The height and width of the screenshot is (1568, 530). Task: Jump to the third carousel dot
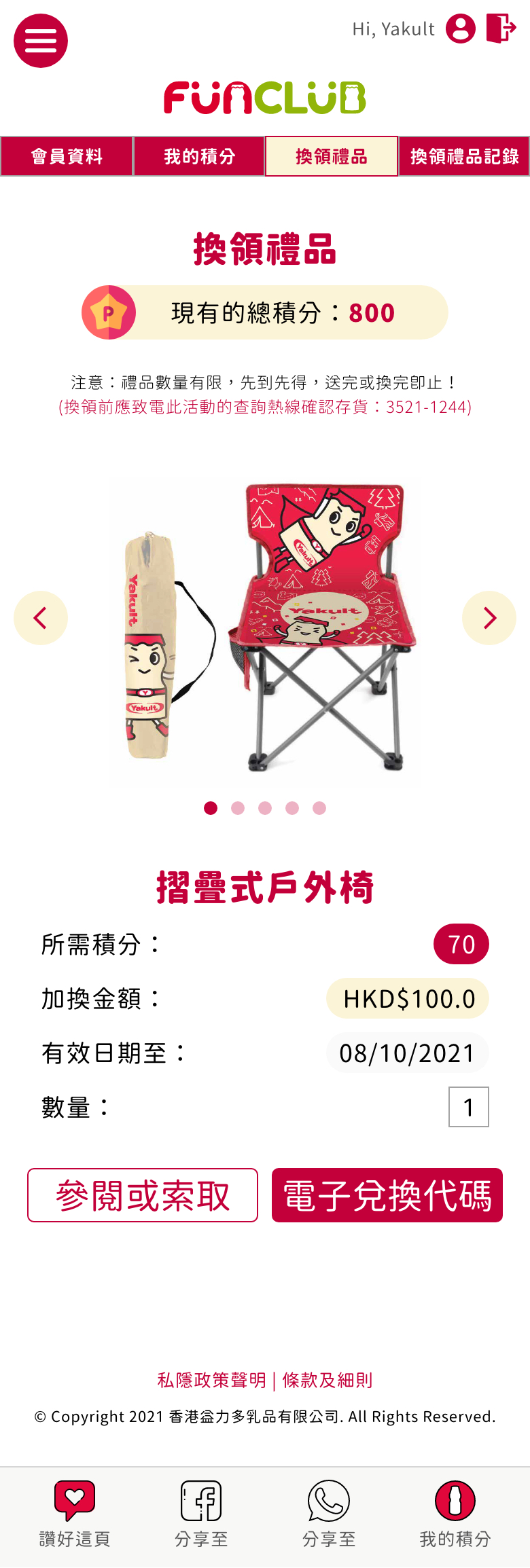pyautogui.click(x=265, y=808)
